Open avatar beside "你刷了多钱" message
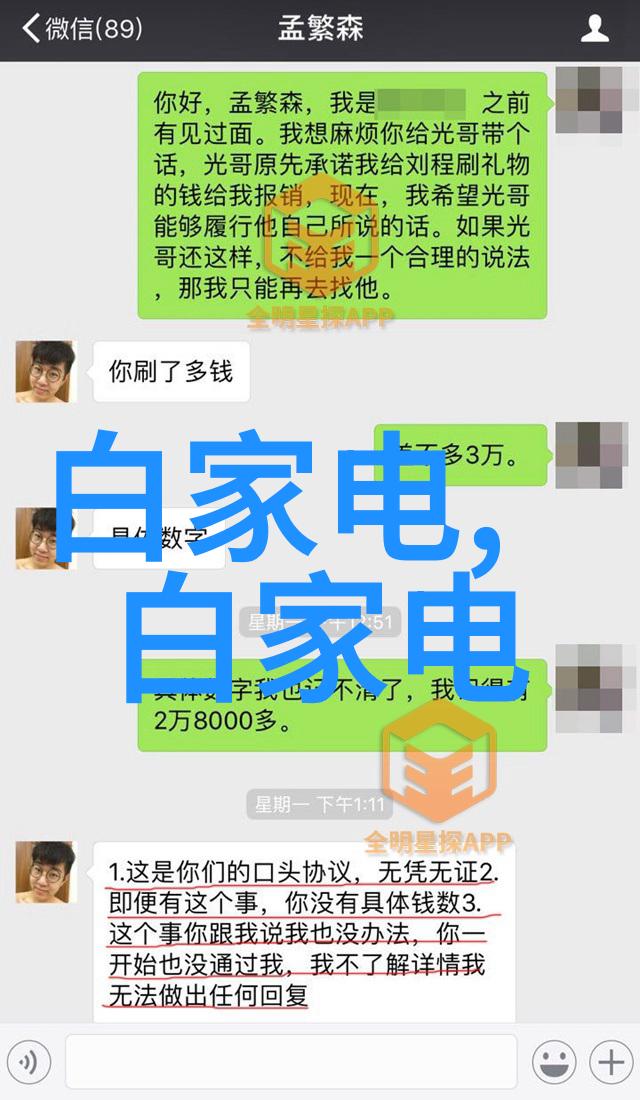Image resolution: width=640 pixels, height=1100 pixels. click(x=46, y=371)
